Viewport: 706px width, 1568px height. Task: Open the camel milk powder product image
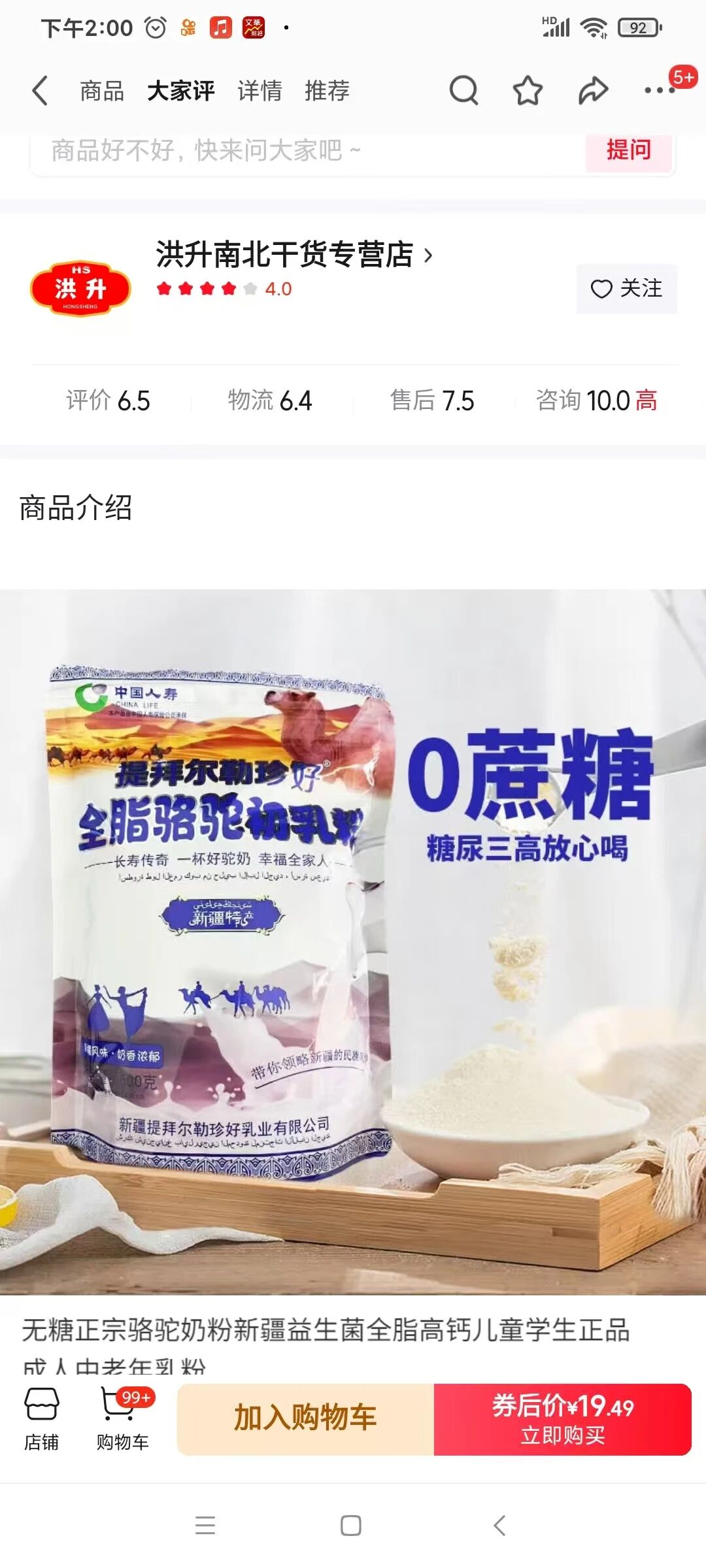click(x=353, y=941)
